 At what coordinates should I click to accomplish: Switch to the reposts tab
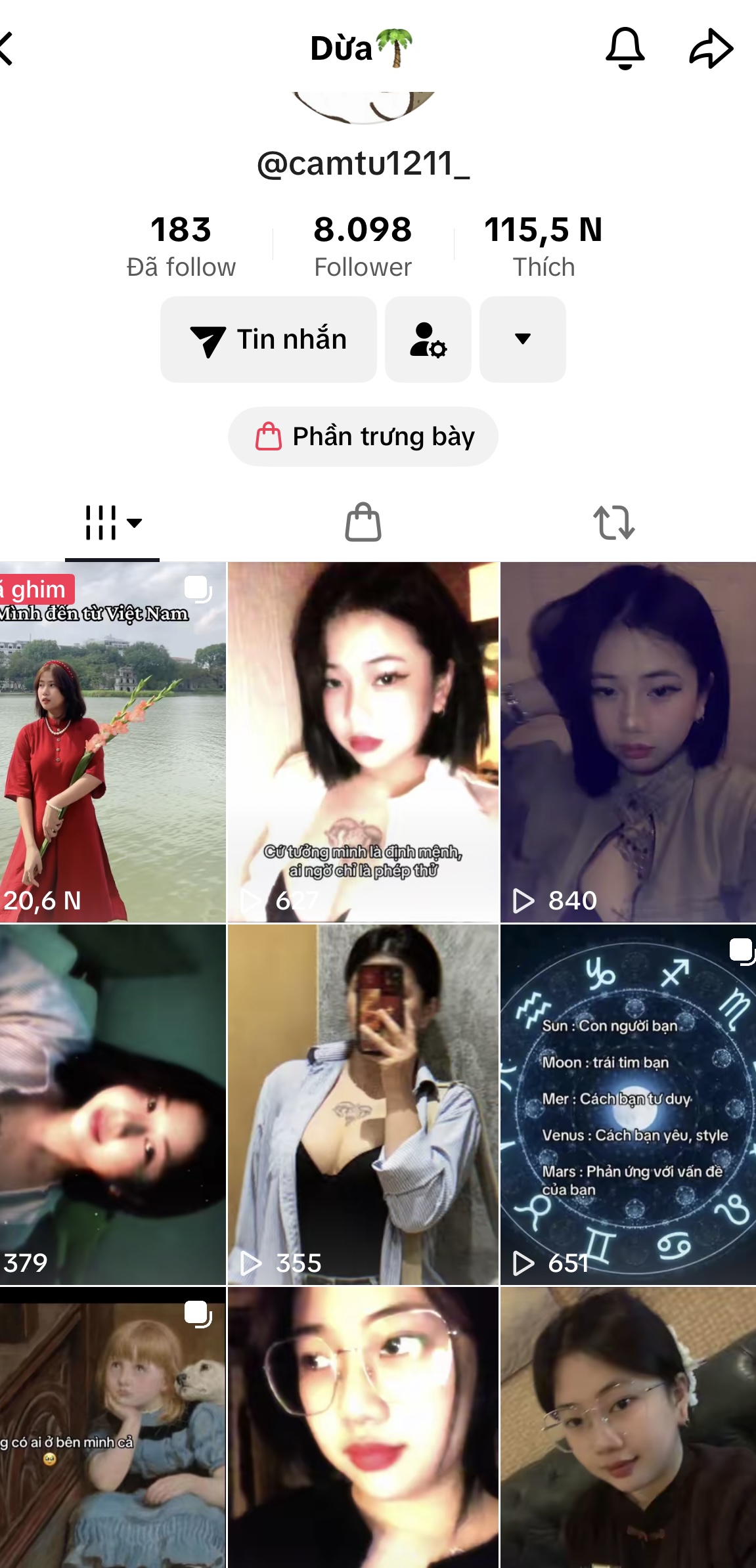[613, 523]
